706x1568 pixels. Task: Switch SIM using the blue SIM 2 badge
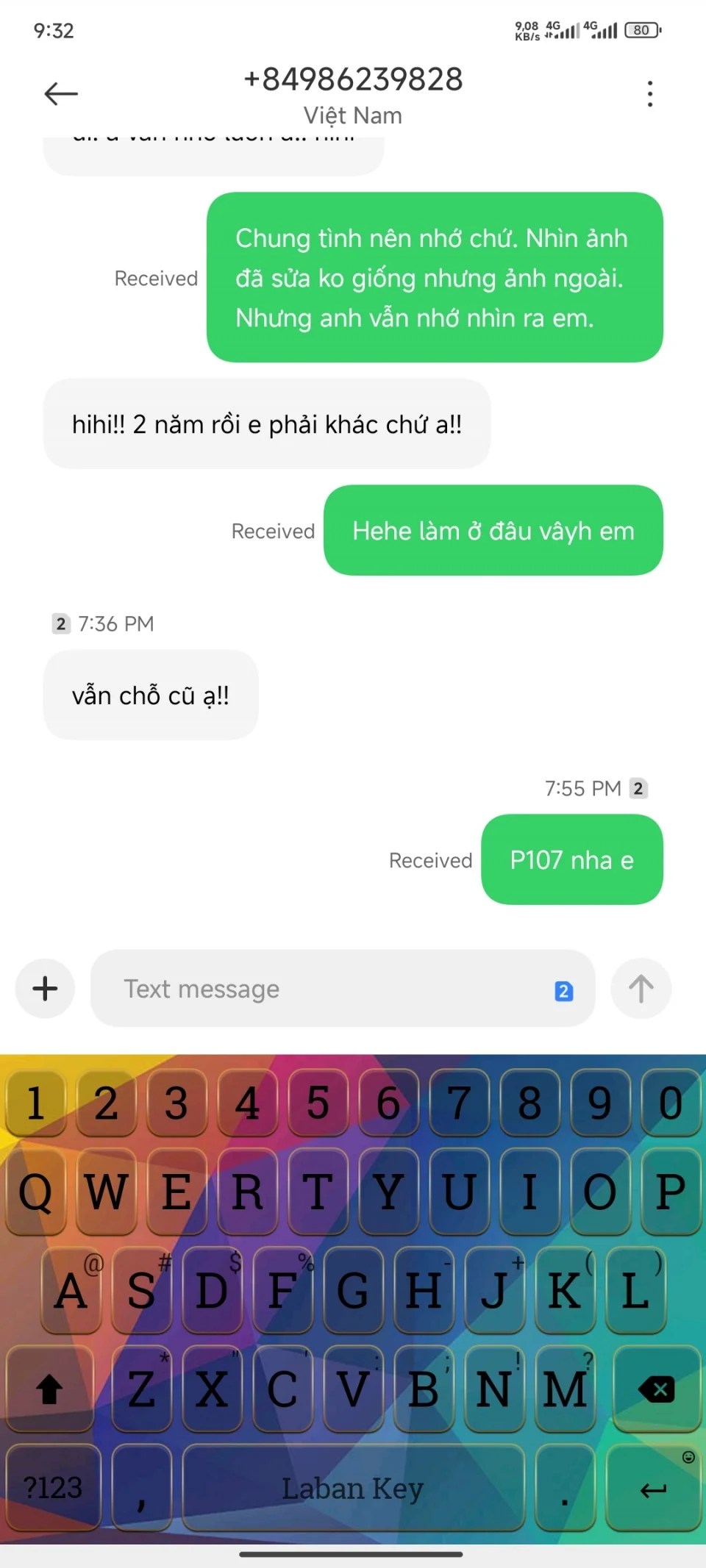point(563,991)
